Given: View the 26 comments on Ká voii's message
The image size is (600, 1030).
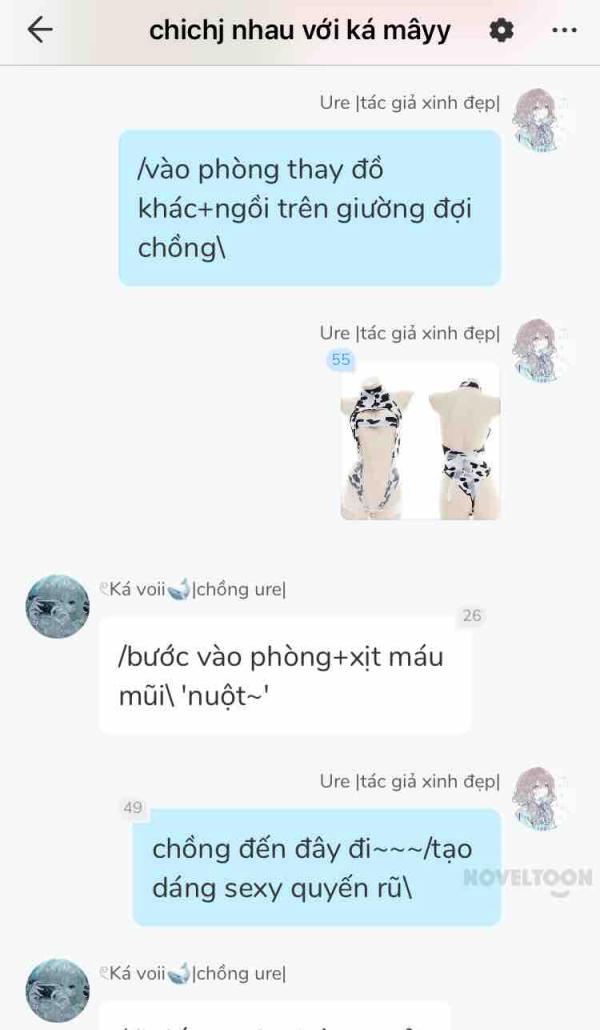Looking at the screenshot, I should click(x=471, y=616).
